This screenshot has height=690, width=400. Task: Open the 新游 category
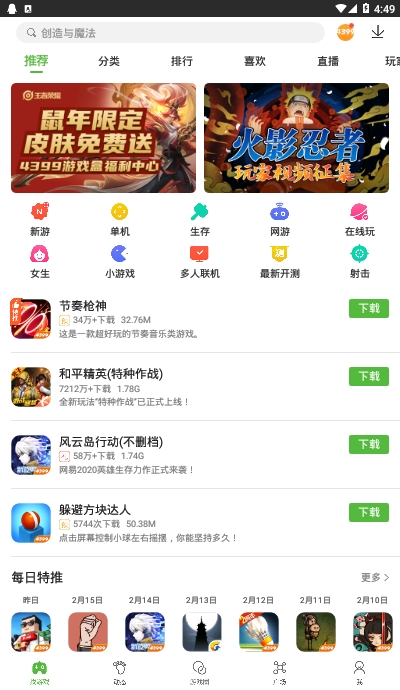[x=40, y=220]
